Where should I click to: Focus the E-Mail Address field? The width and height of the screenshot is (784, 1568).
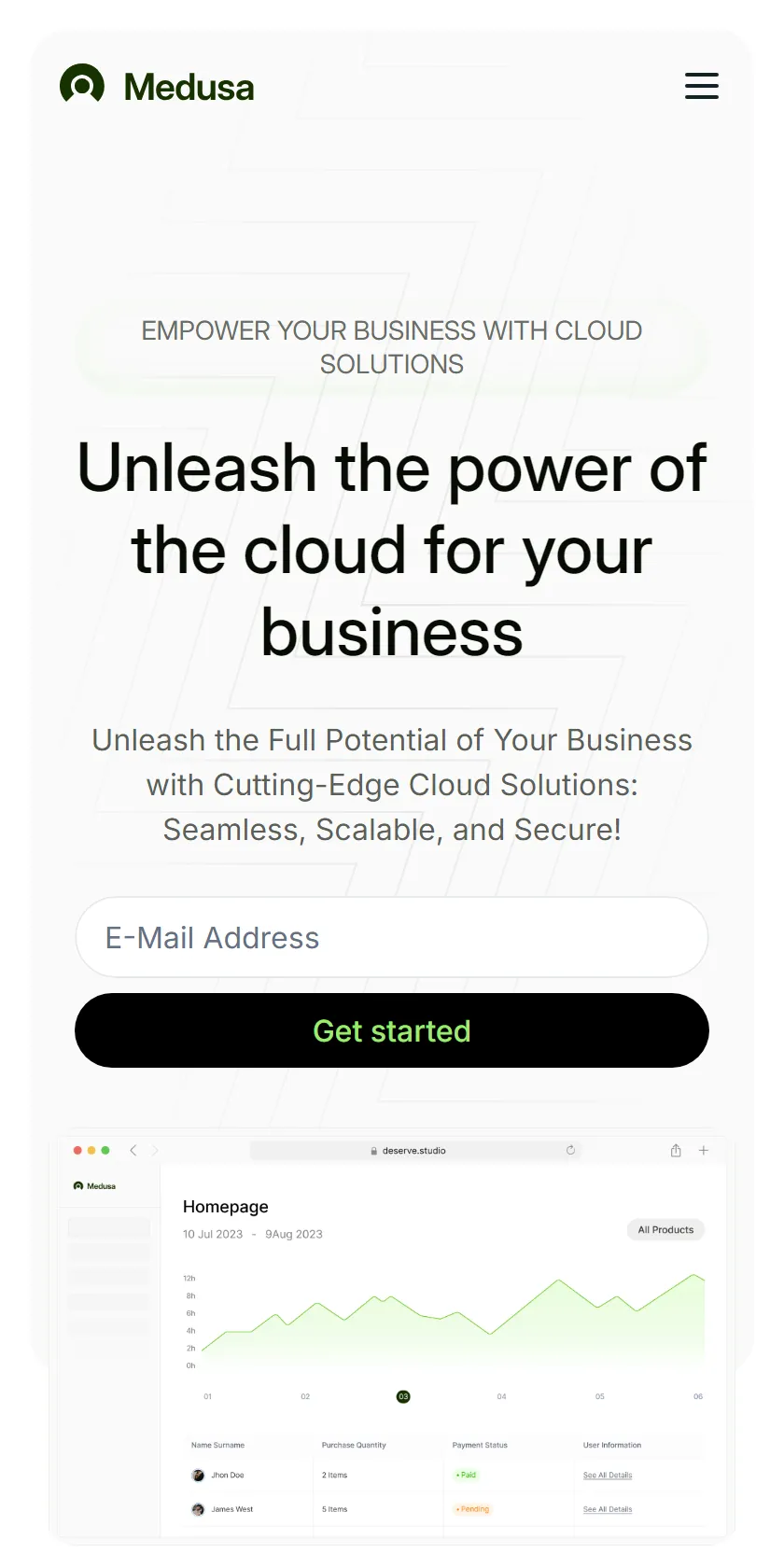392,937
